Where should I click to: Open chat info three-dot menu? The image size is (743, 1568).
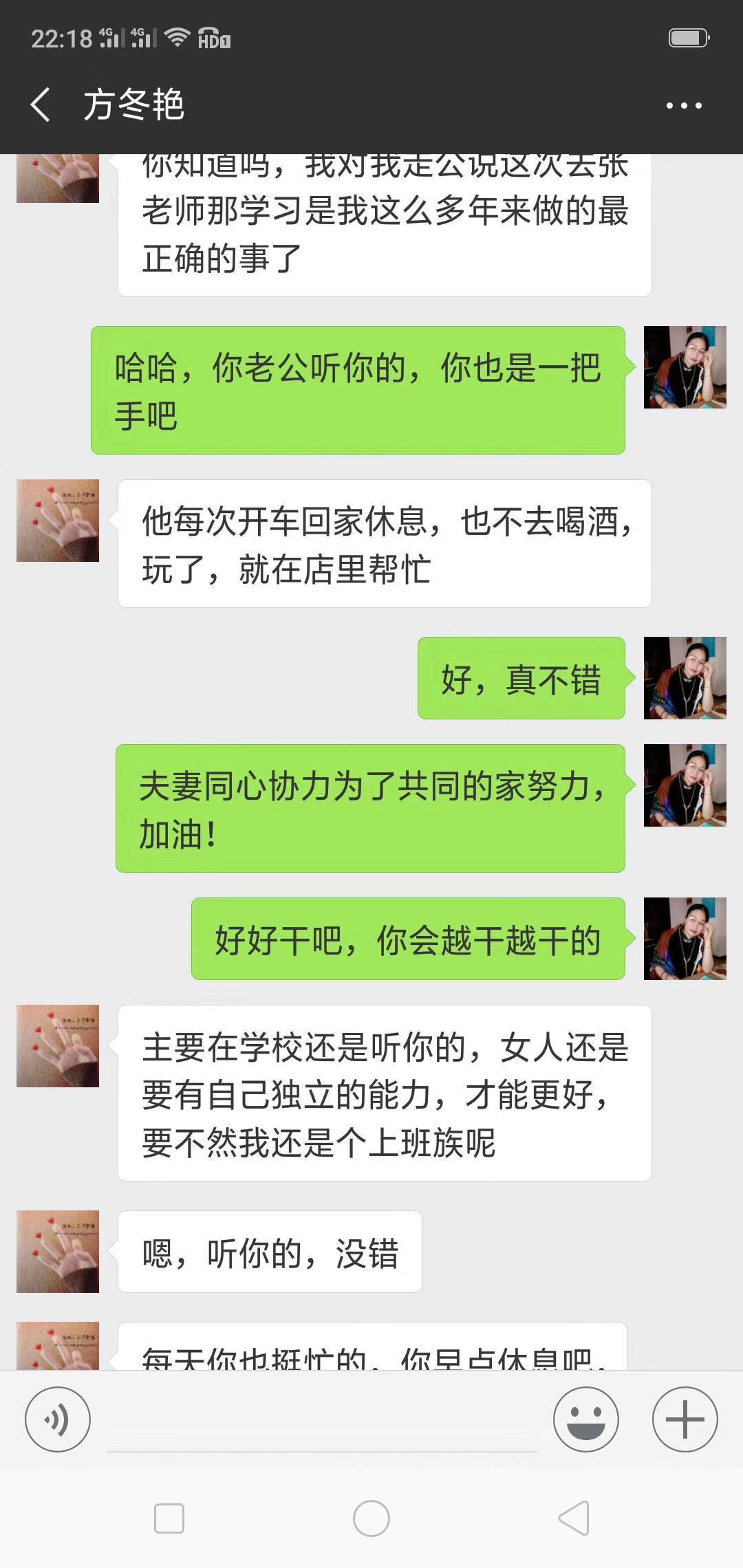[x=683, y=106]
